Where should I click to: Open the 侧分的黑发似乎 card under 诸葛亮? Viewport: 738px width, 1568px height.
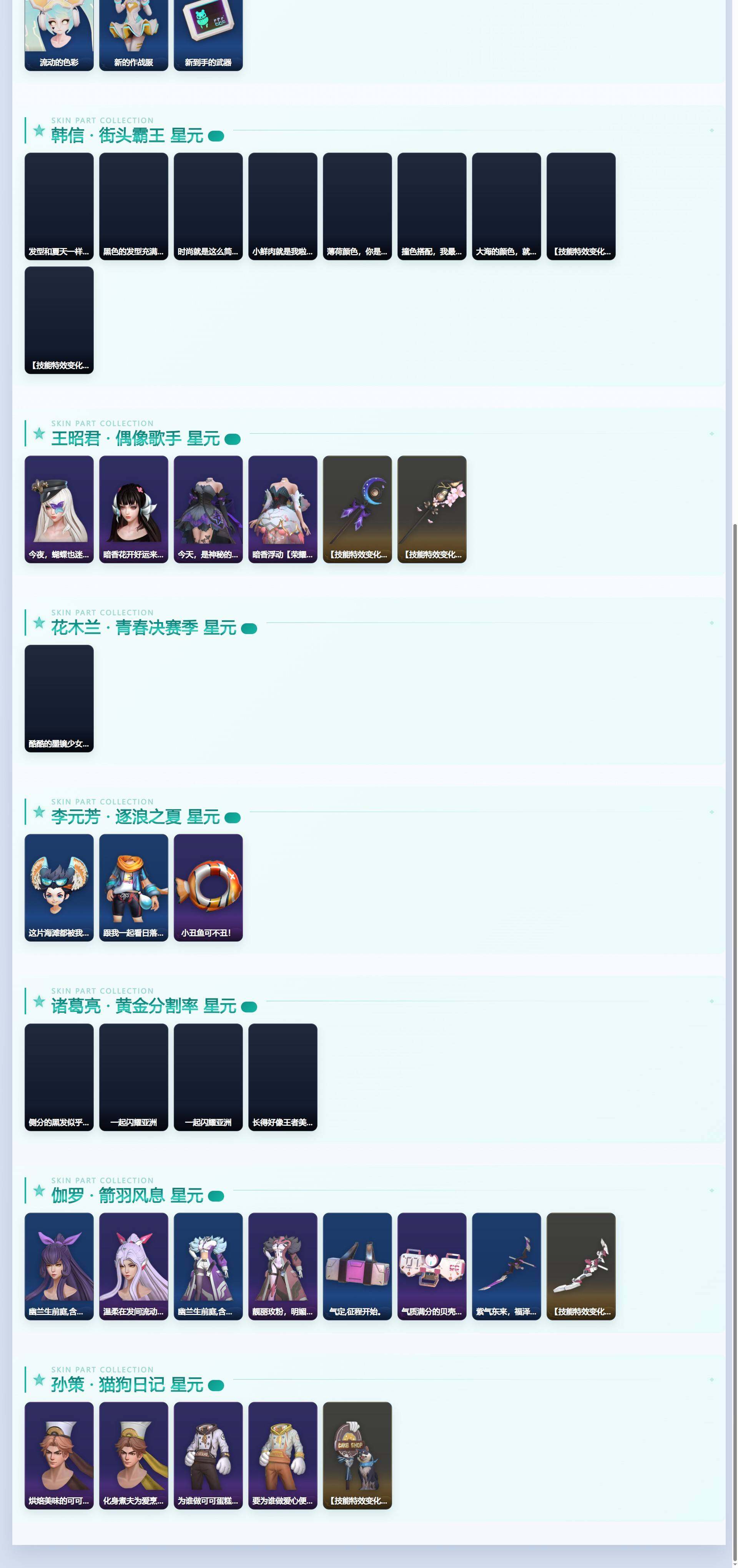tap(59, 1077)
